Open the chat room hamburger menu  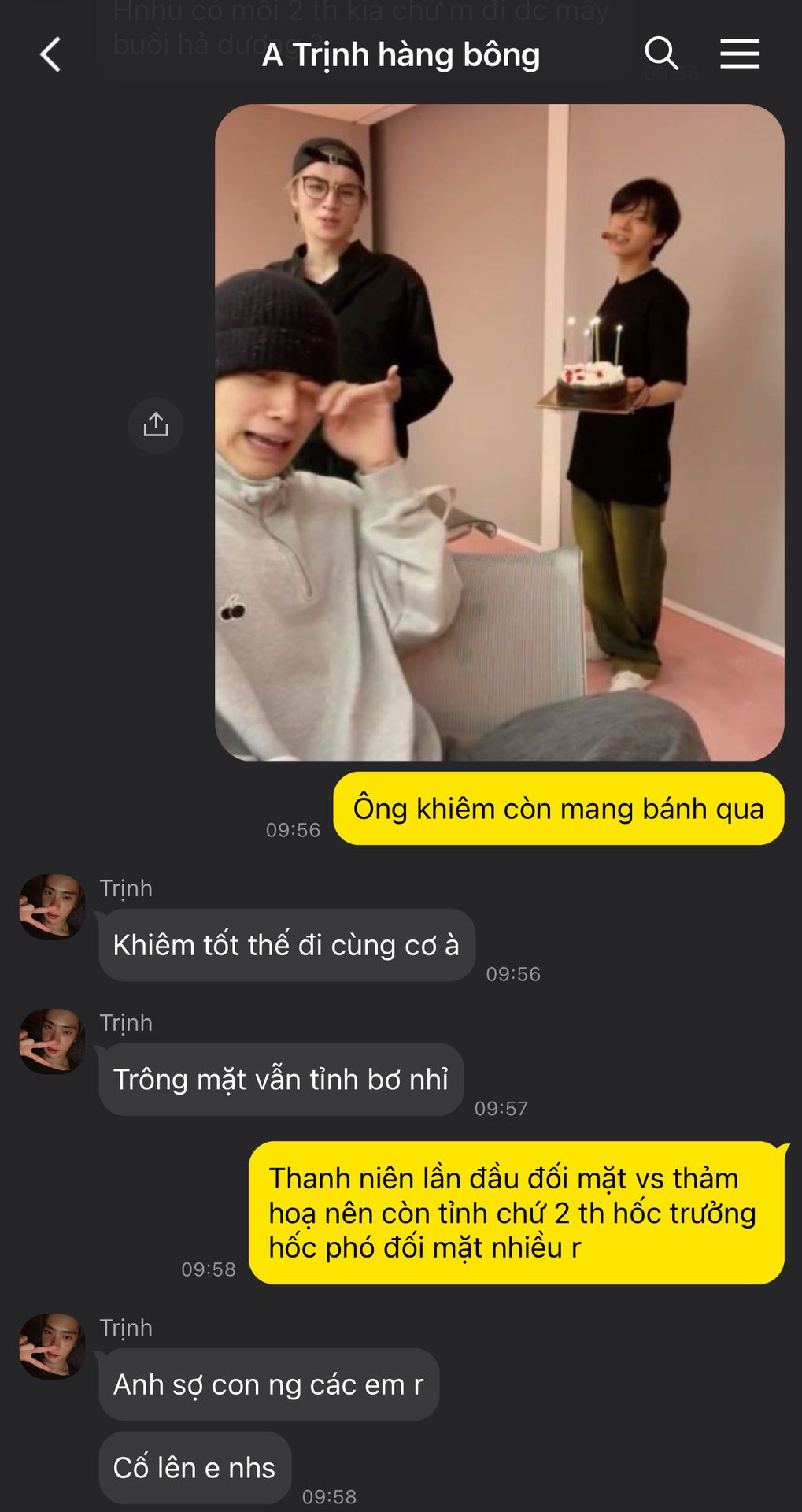tap(739, 54)
